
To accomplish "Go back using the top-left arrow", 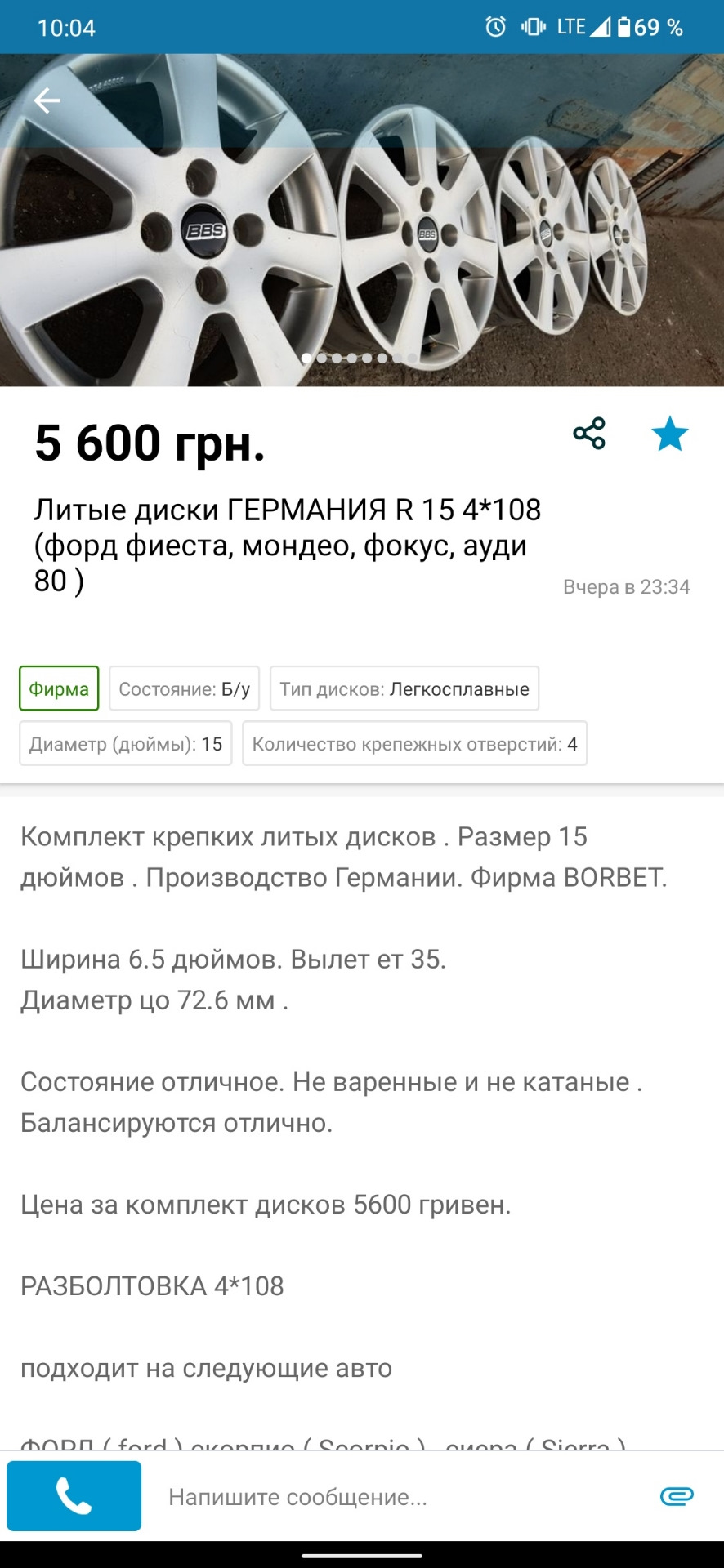I will point(47,100).
